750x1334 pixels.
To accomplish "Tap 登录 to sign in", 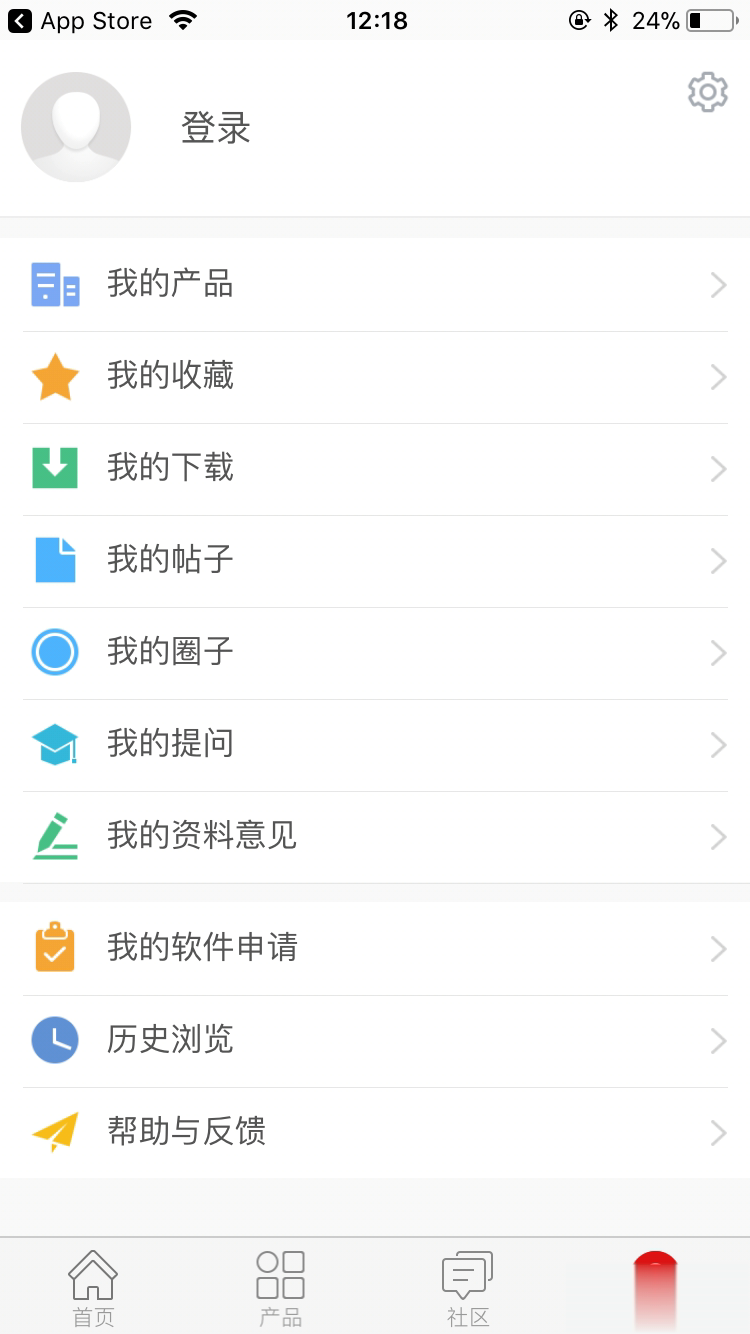I will pyautogui.click(x=216, y=128).
